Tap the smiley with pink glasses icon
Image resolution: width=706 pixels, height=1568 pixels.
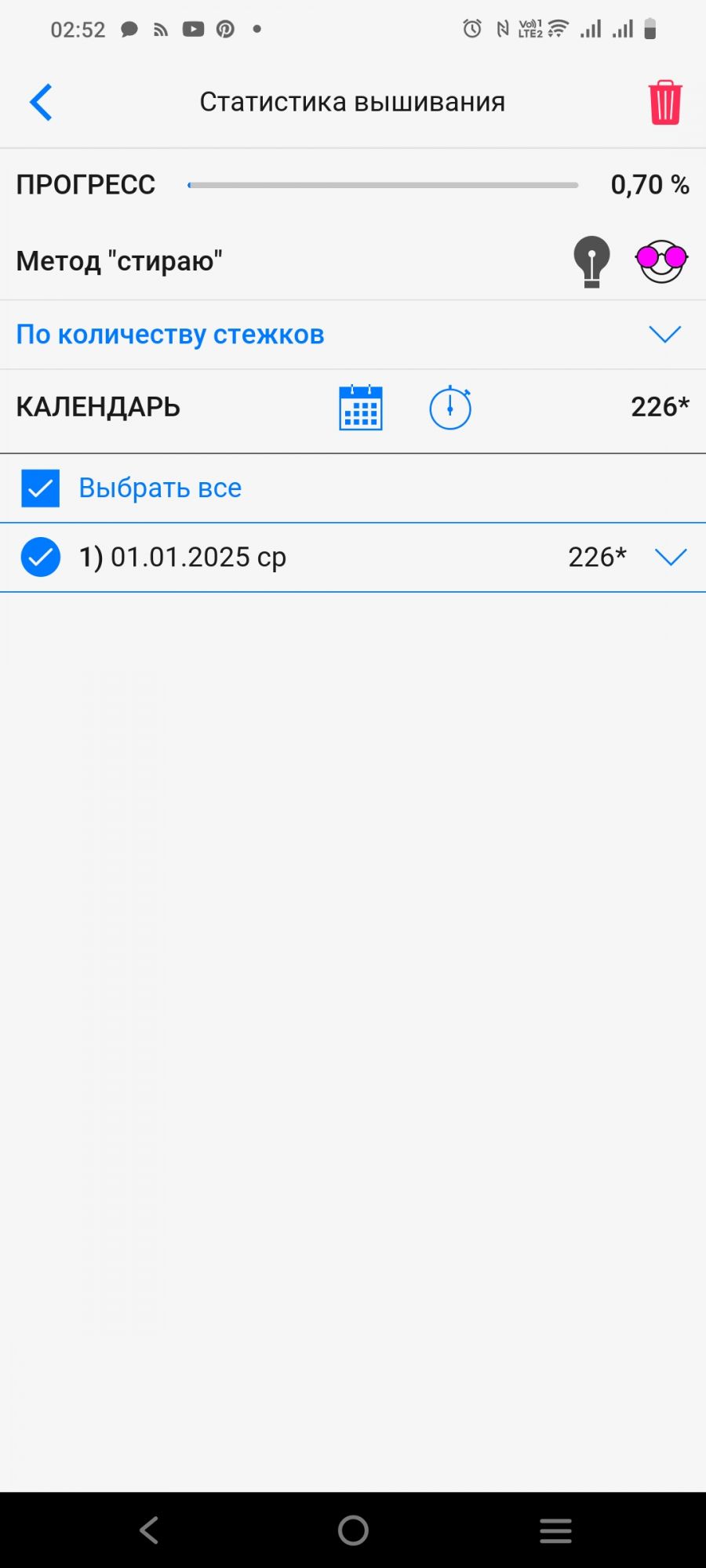[x=661, y=261]
